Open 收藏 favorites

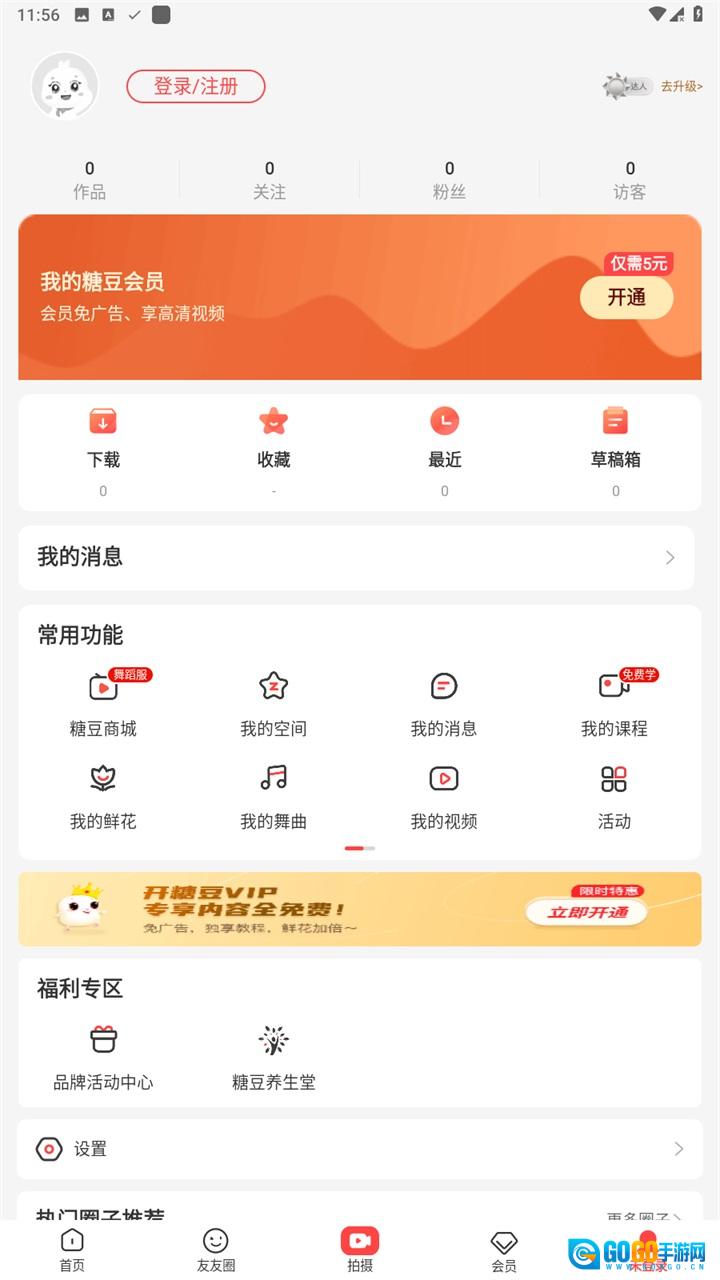273,440
